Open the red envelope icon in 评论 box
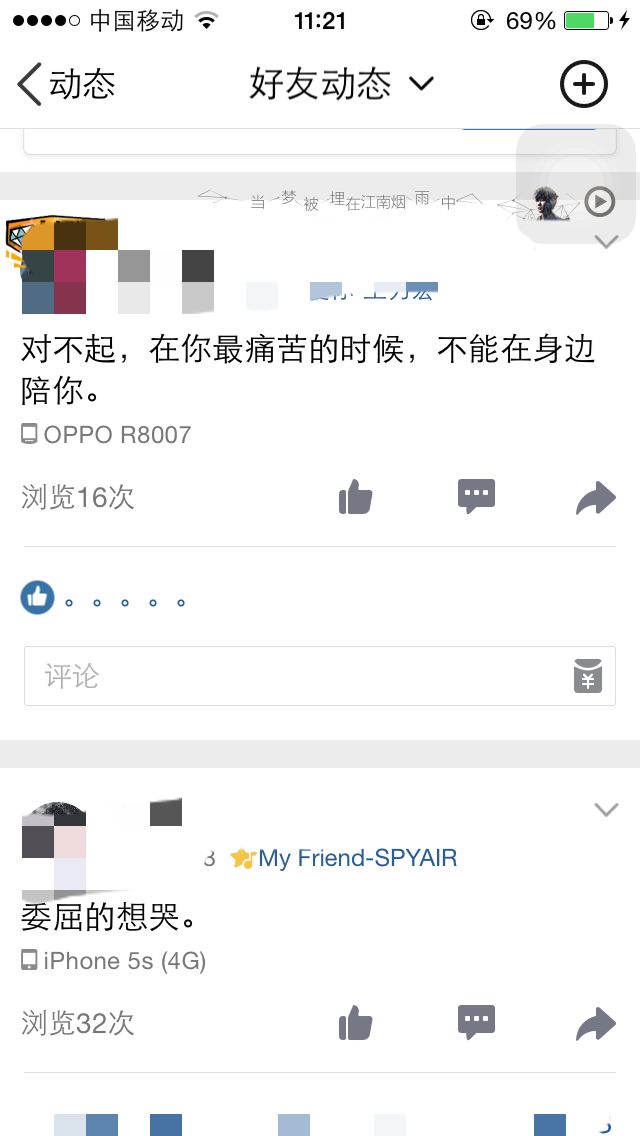The image size is (640, 1136). [588, 677]
